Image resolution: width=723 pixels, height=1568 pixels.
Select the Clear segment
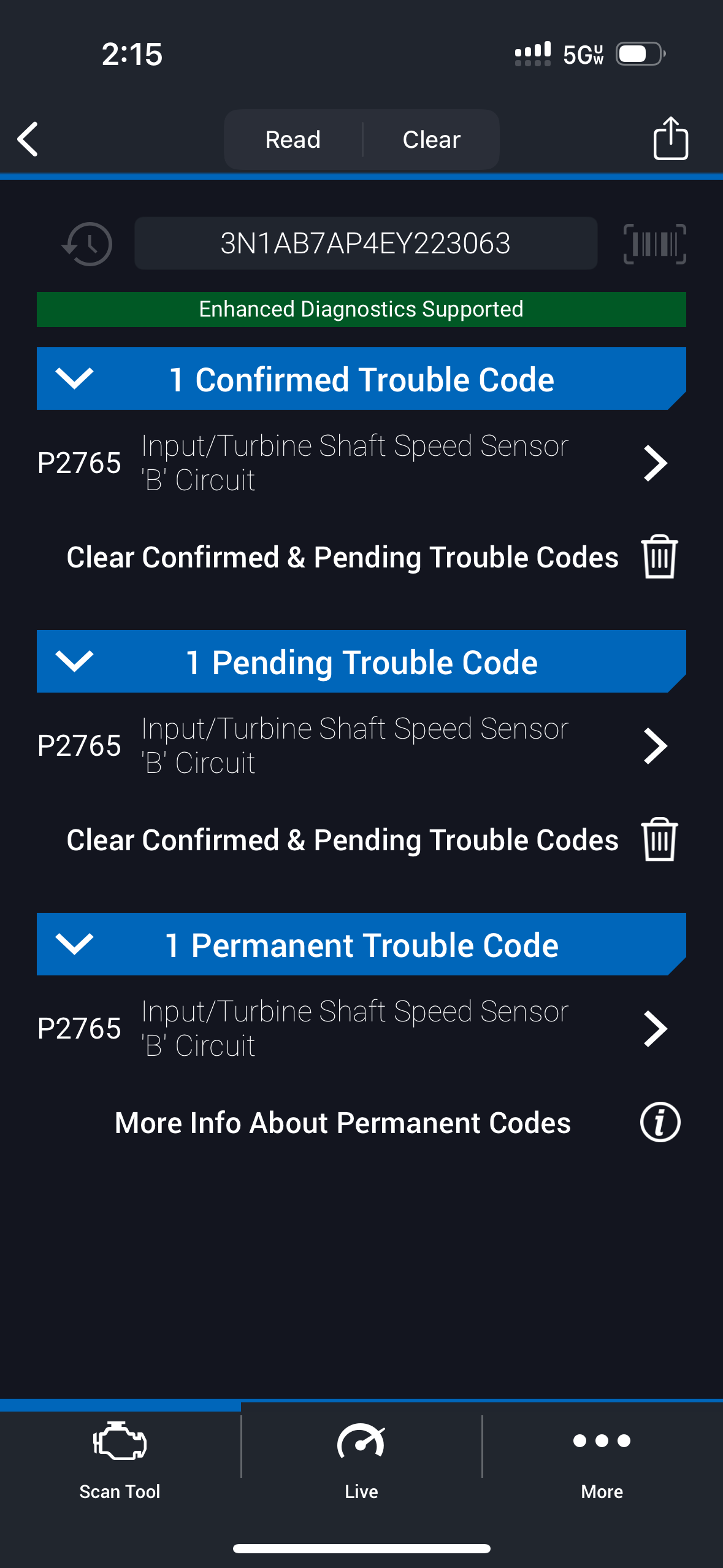point(431,139)
